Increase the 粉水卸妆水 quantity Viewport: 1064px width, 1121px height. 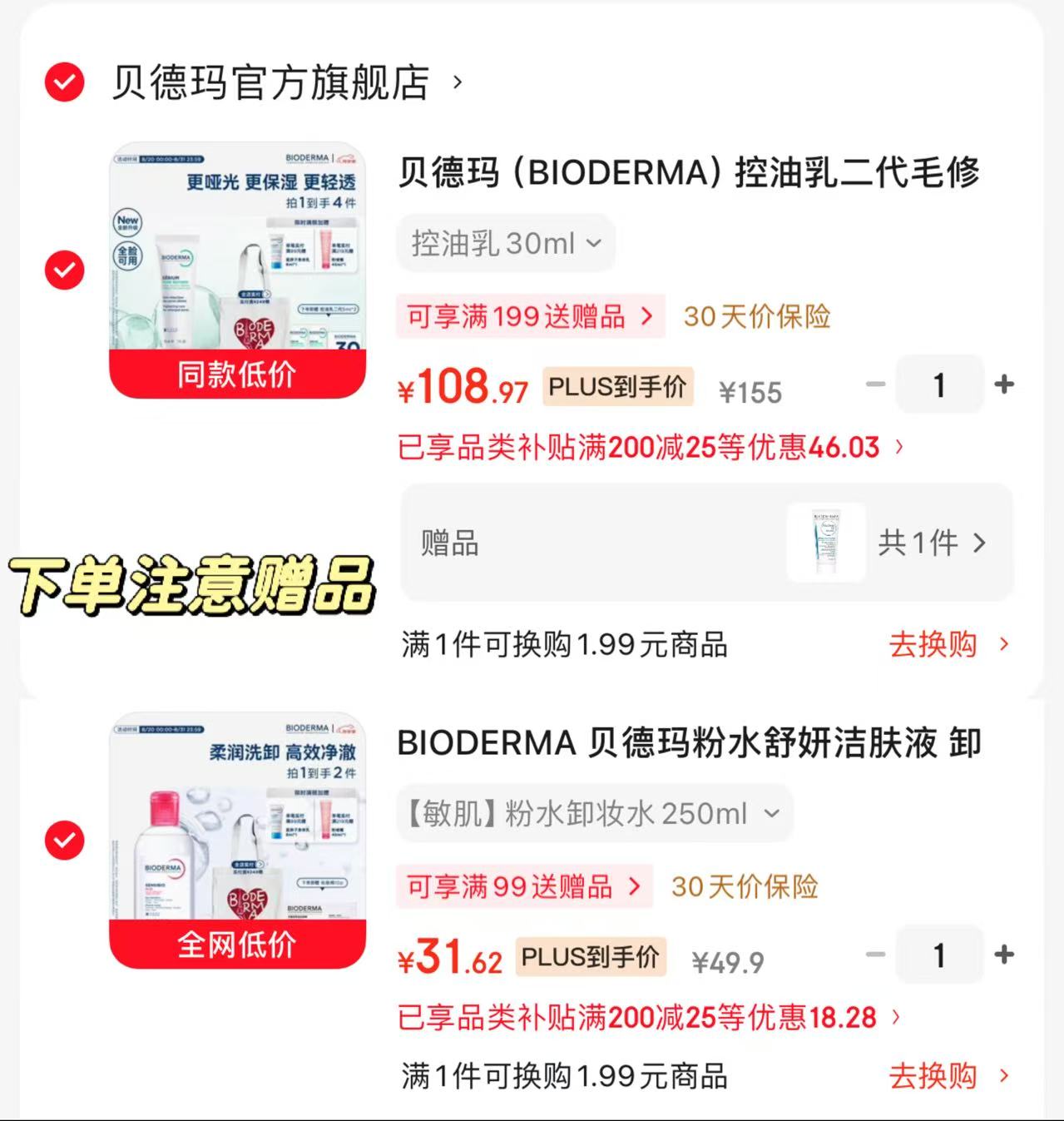pyautogui.click(x=1004, y=954)
